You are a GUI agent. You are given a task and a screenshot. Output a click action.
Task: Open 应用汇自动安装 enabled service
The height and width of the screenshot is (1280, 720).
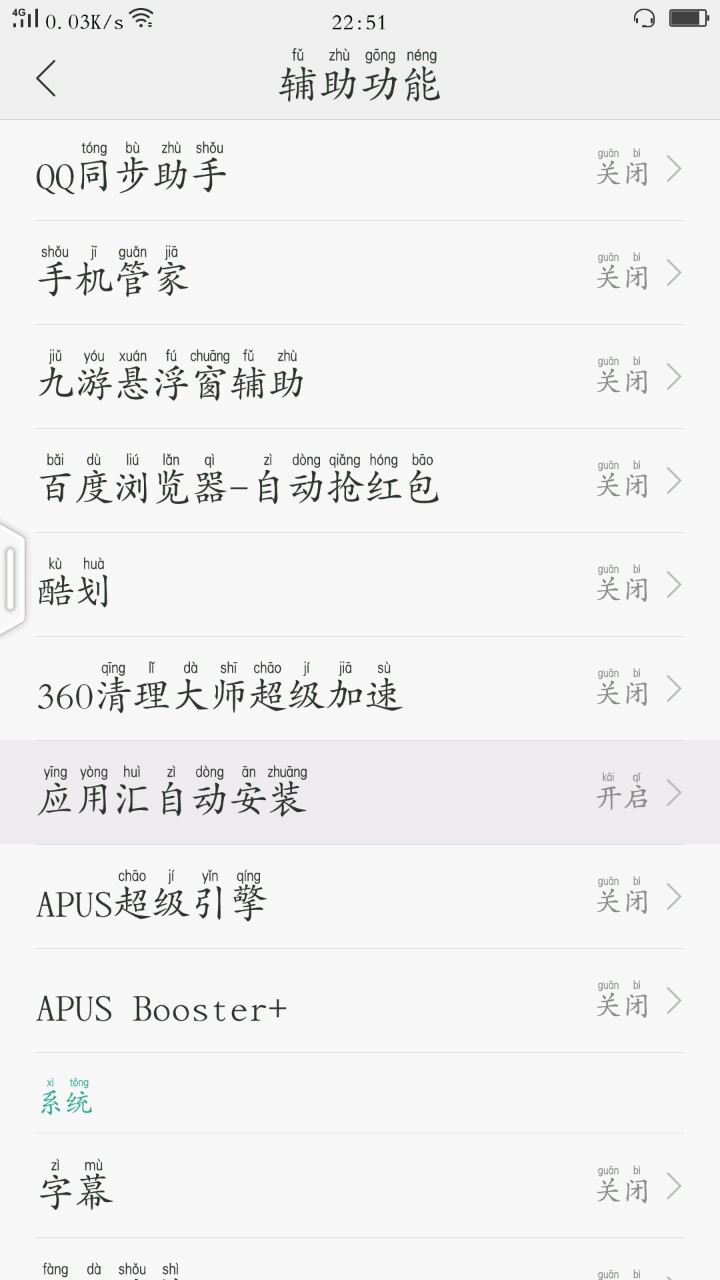360,793
